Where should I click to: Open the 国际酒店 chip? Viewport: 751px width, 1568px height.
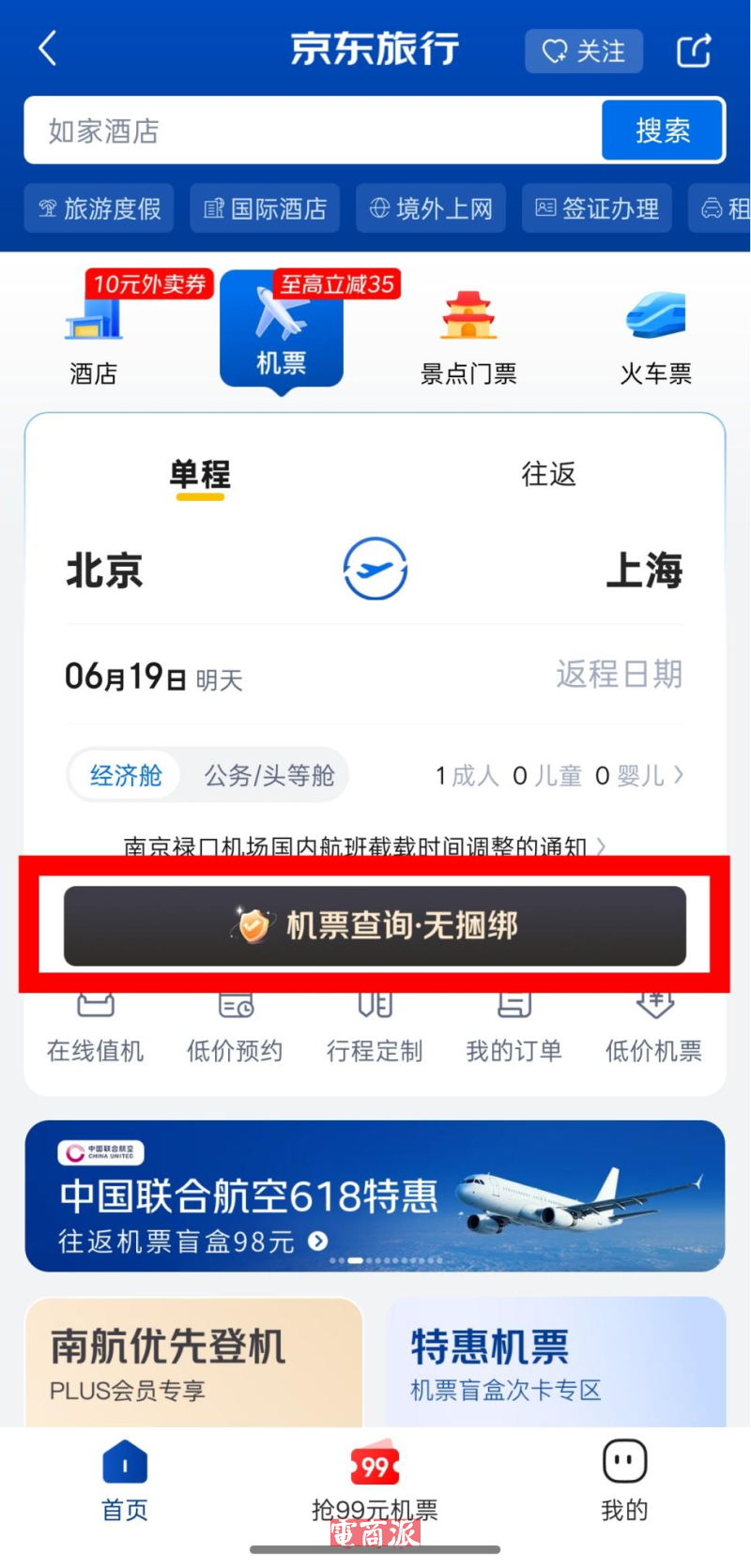[x=265, y=208]
